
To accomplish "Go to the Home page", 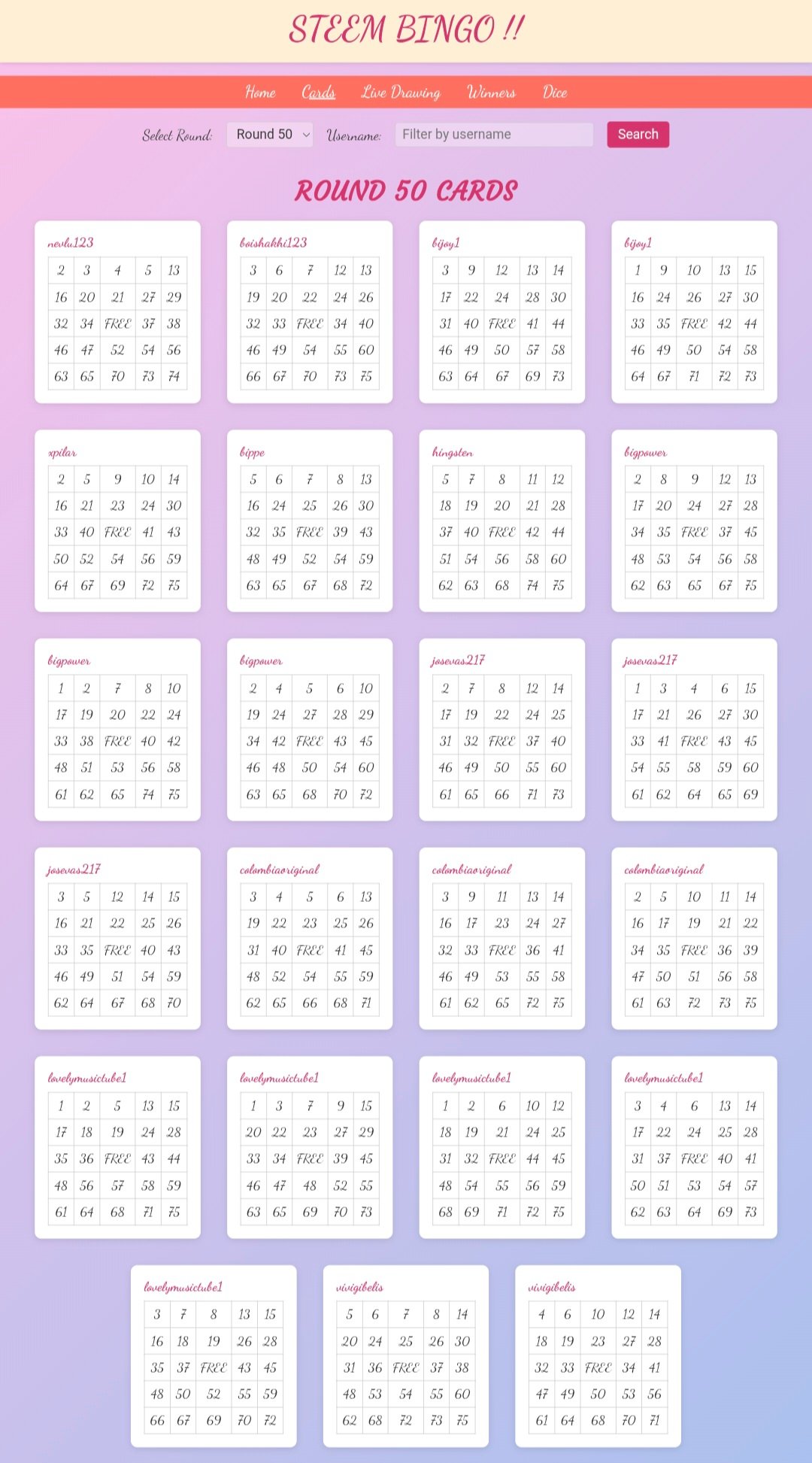I will [260, 93].
